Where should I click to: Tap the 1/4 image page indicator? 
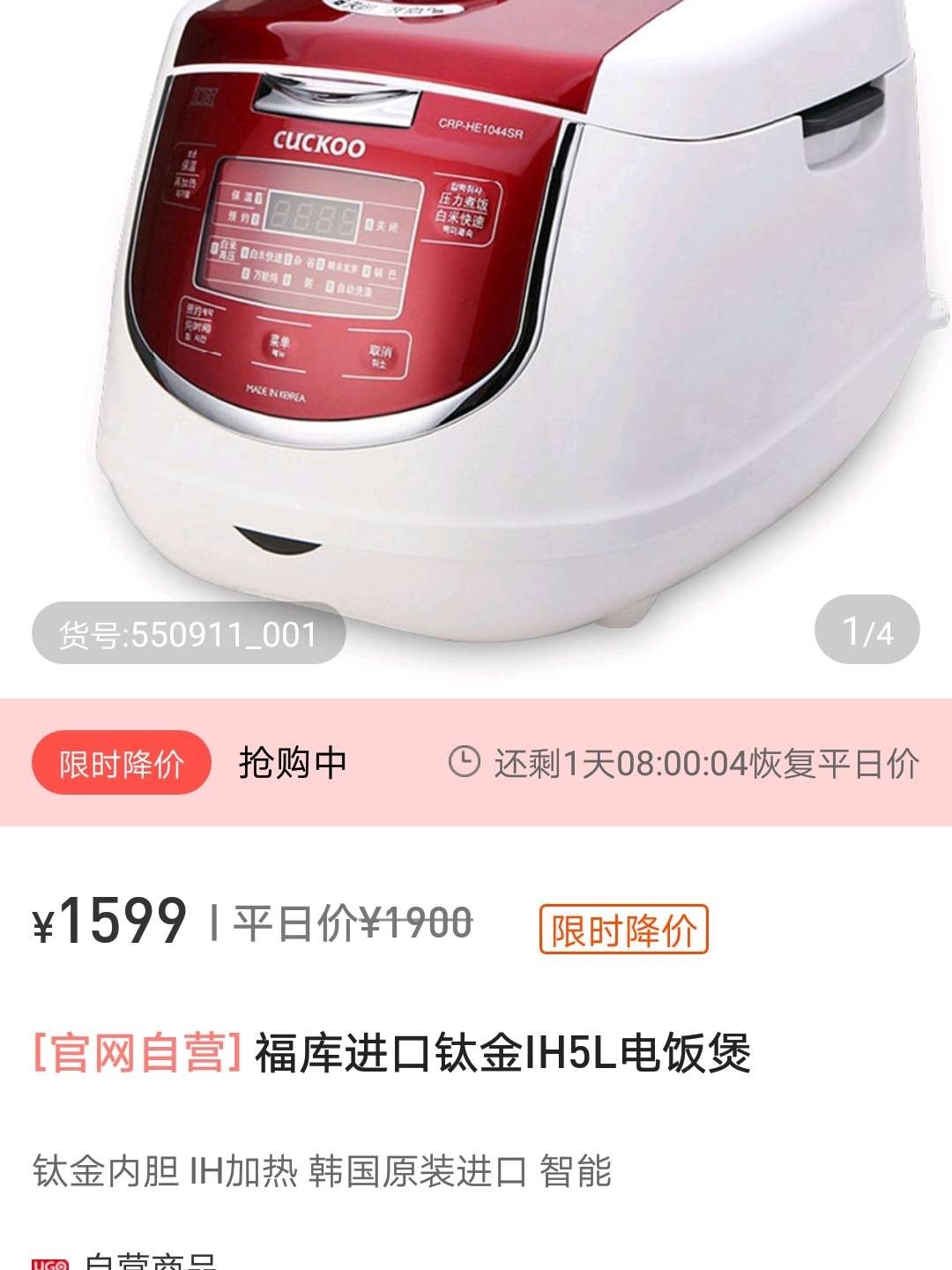(x=866, y=631)
